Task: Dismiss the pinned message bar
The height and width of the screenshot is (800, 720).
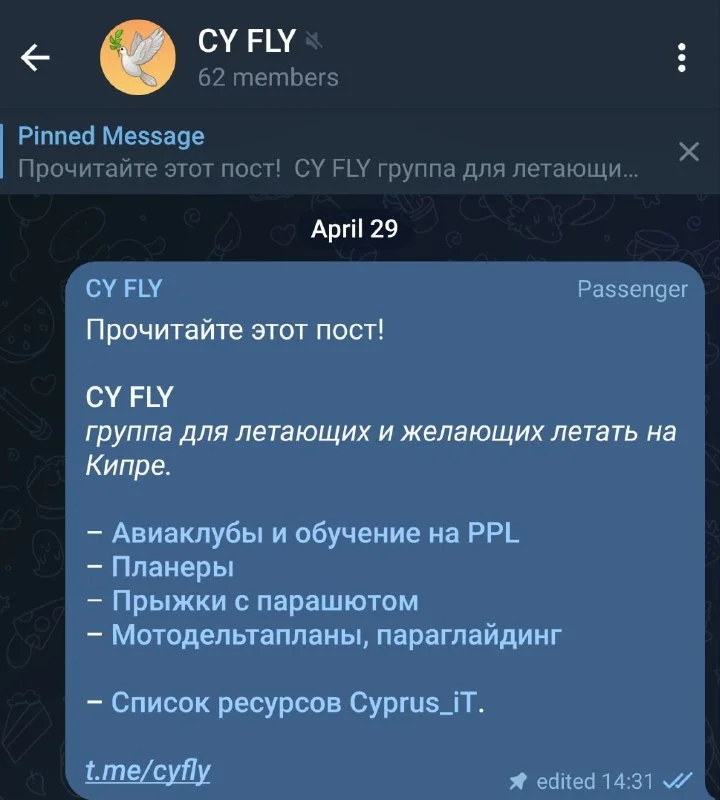Action: (688, 152)
